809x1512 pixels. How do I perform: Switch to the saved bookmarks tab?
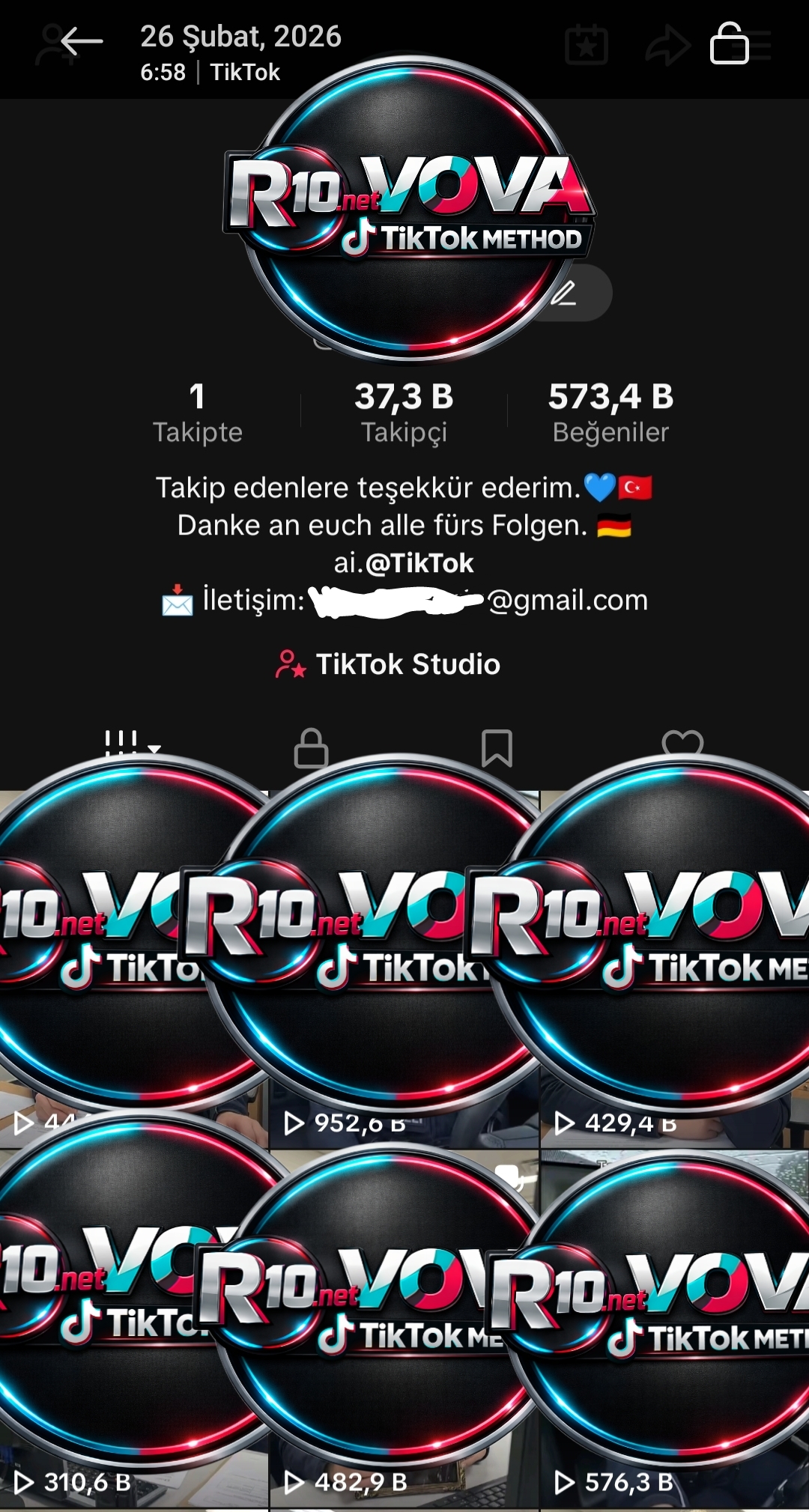497,748
